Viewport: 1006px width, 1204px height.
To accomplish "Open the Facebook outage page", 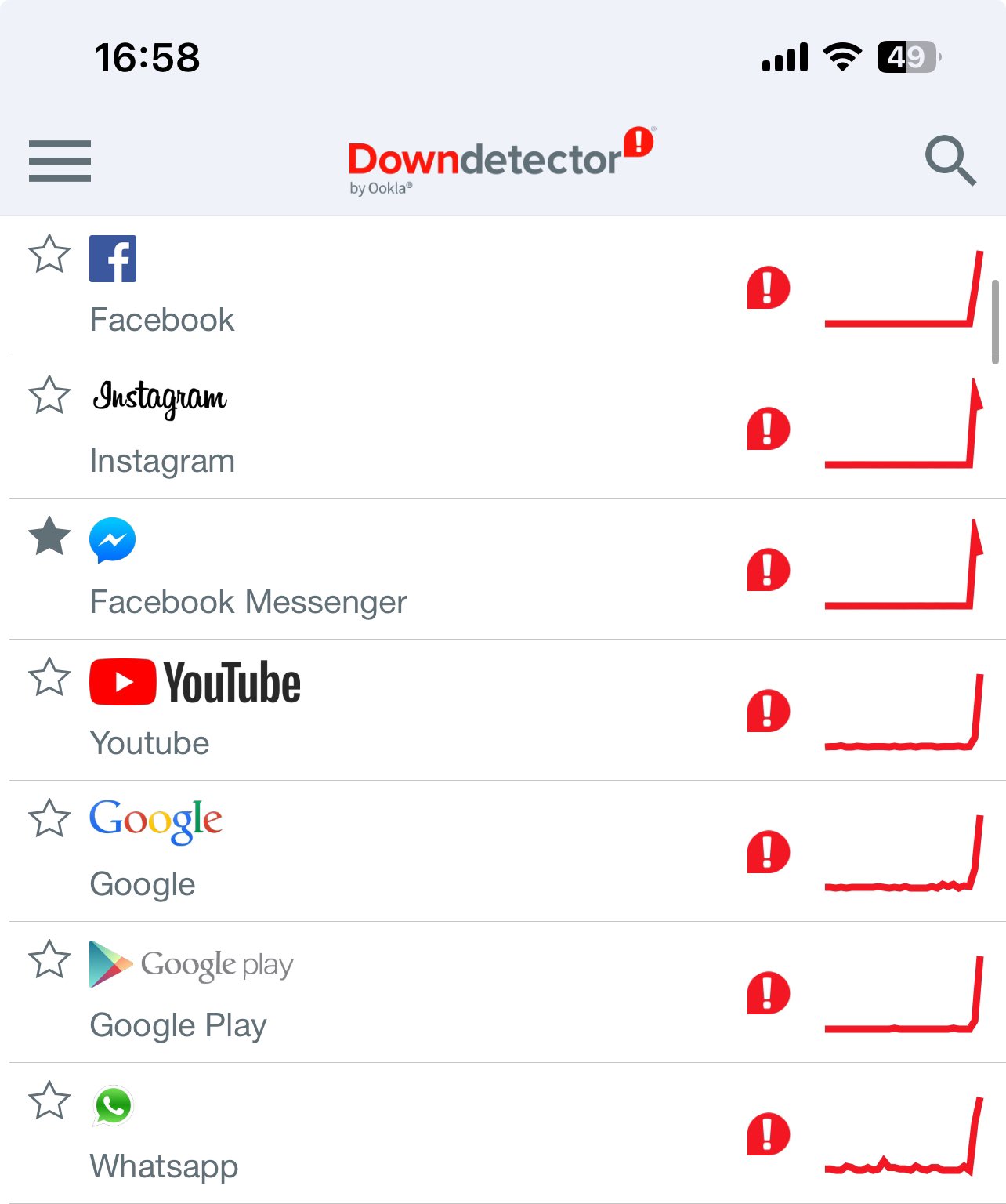I will pyautogui.click(x=162, y=319).
